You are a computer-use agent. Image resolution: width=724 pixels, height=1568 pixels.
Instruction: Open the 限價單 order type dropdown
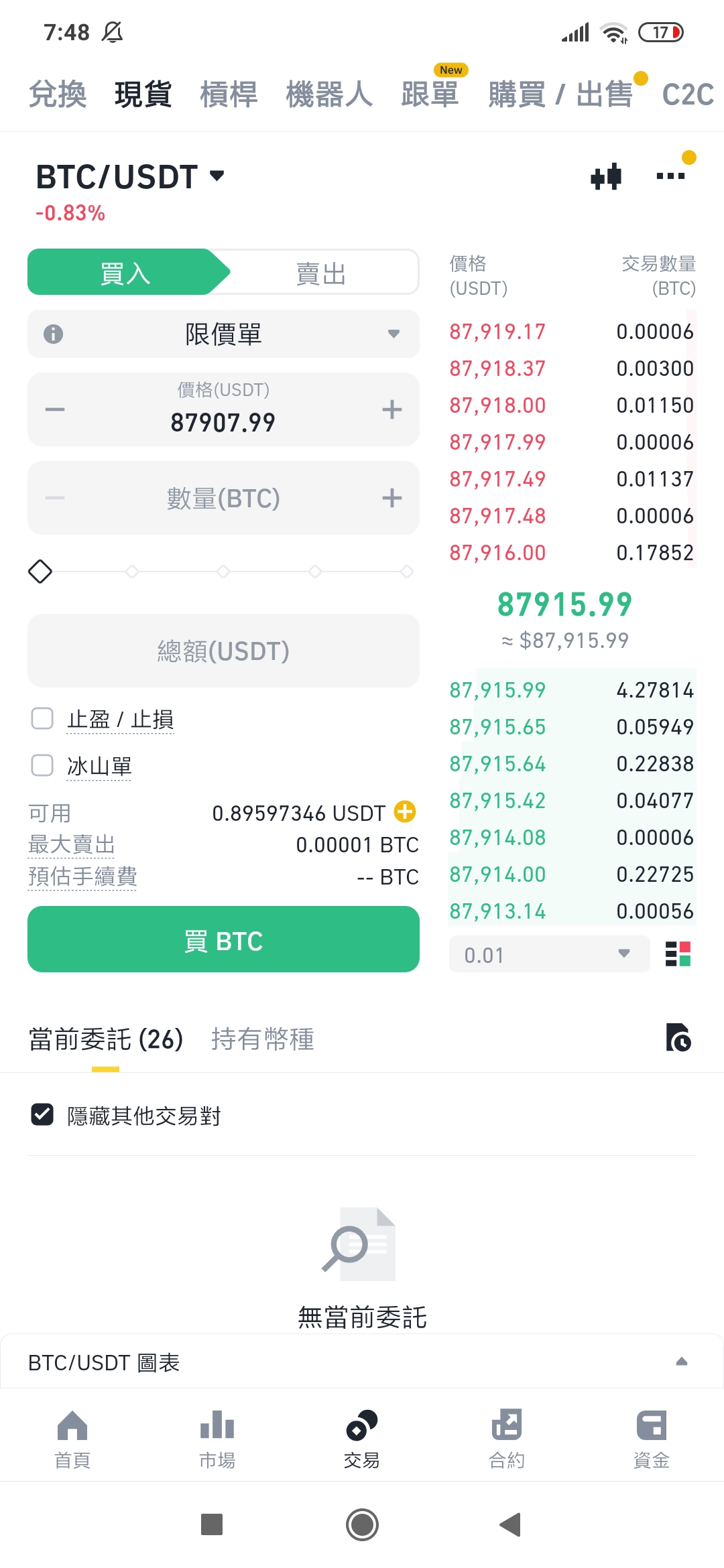click(x=223, y=334)
